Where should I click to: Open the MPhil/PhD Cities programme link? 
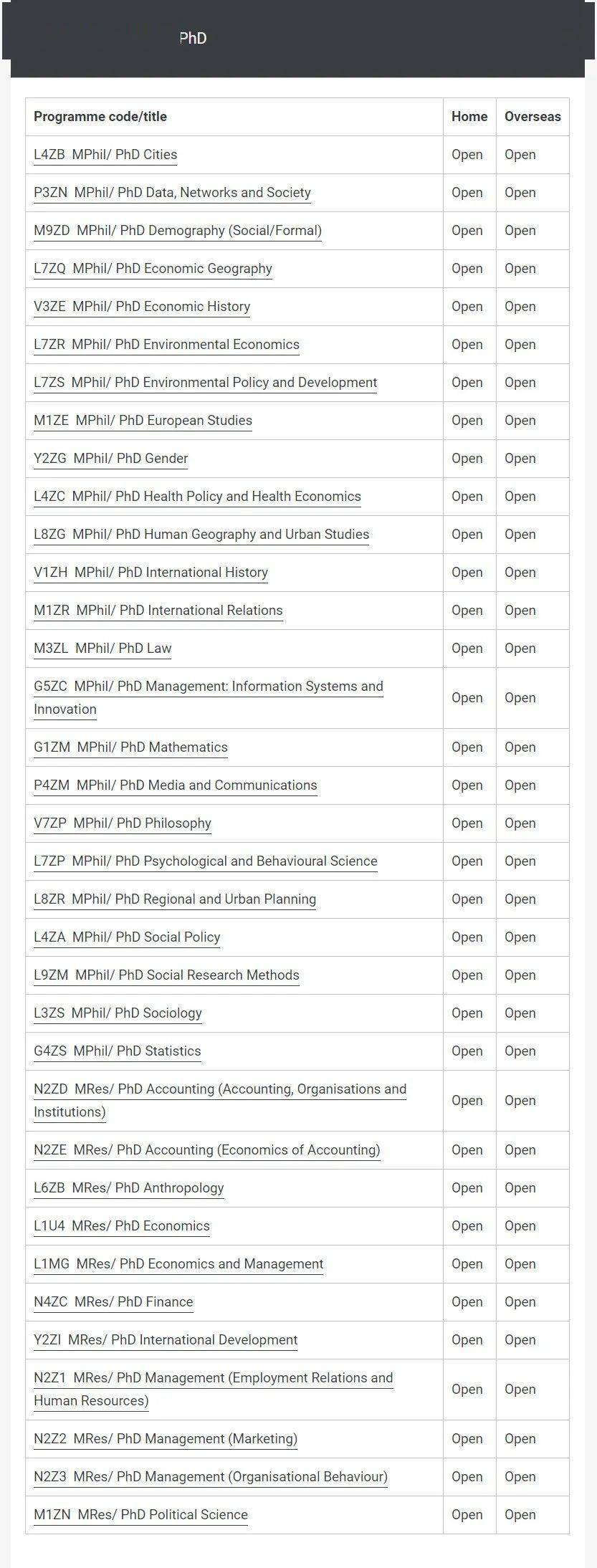point(105,154)
